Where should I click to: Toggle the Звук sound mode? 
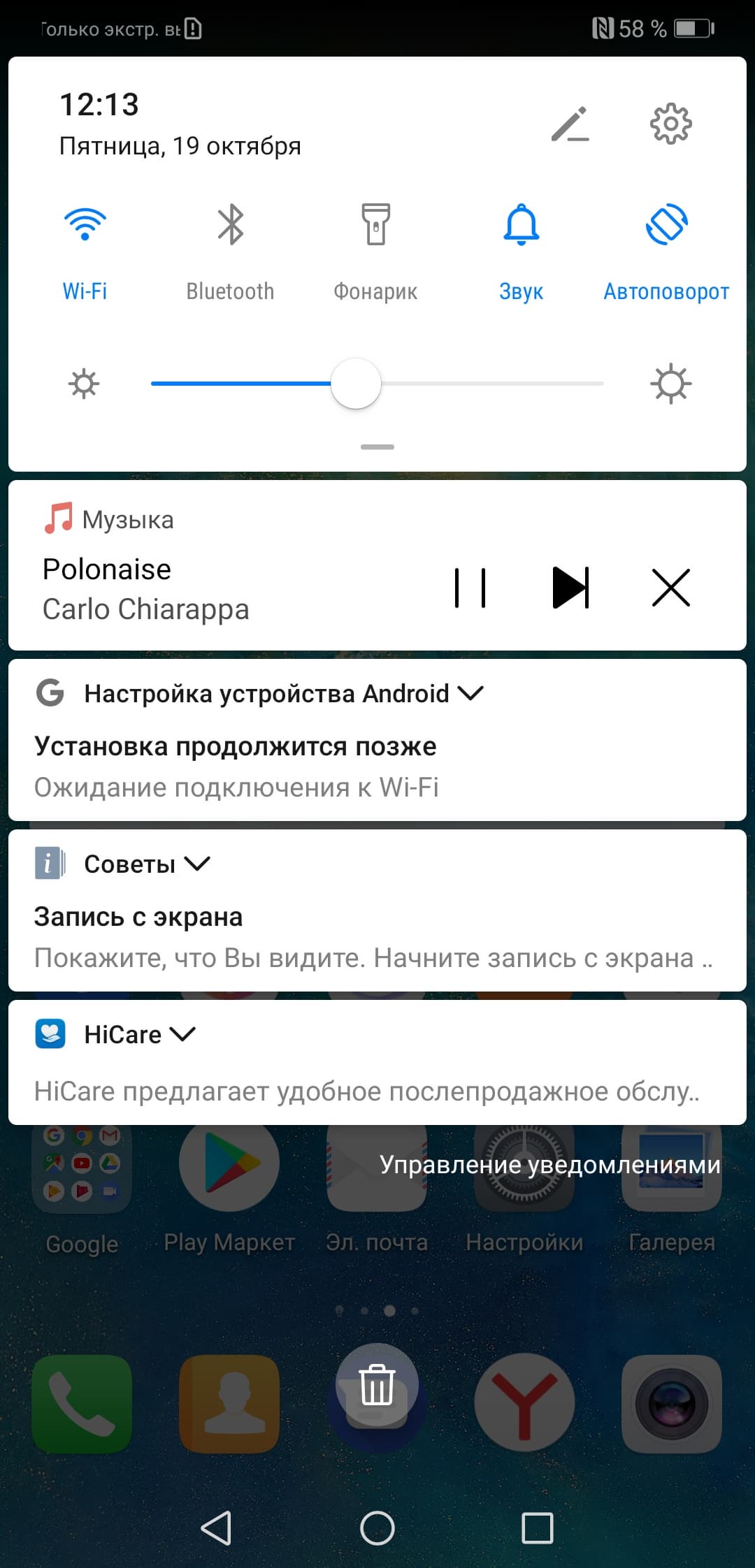click(522, 225)
